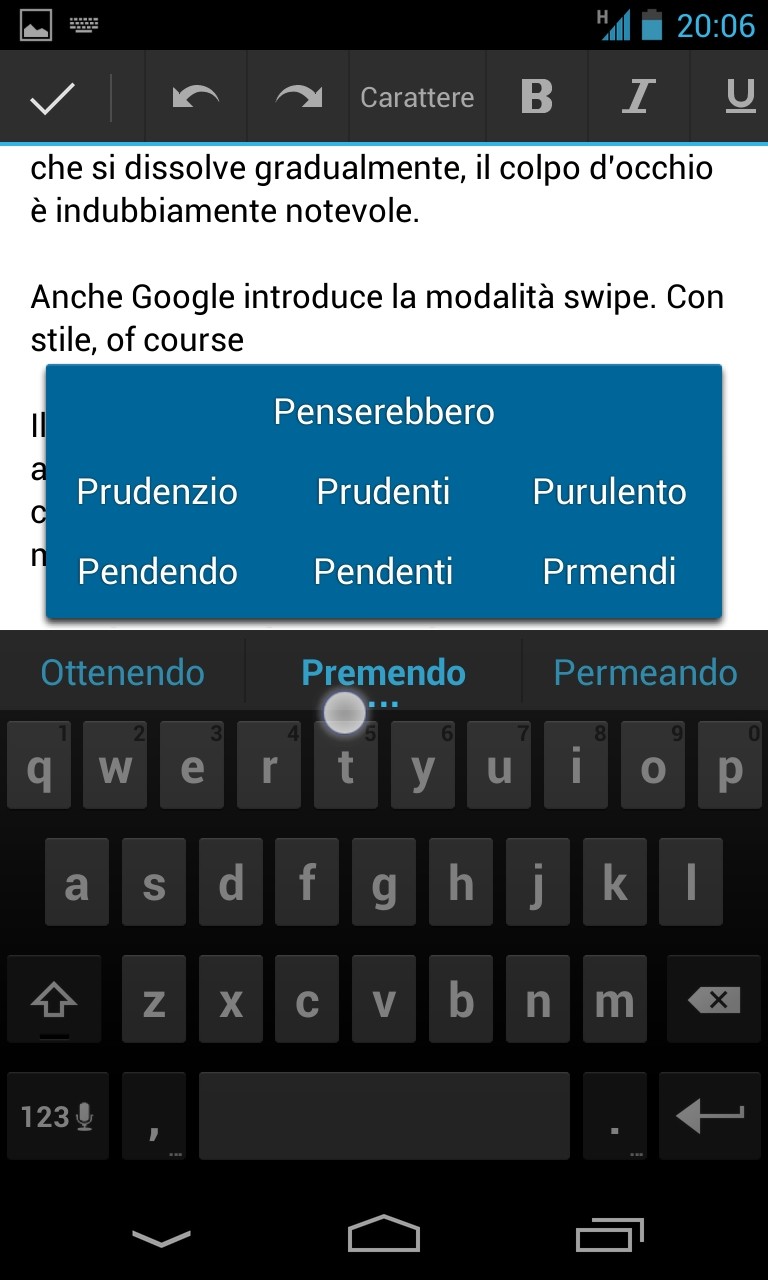Image resolution: width=768 pixels, height=1280 pixels.
Task: Insert the word Pendenti
Action: [x=384, y=572]
